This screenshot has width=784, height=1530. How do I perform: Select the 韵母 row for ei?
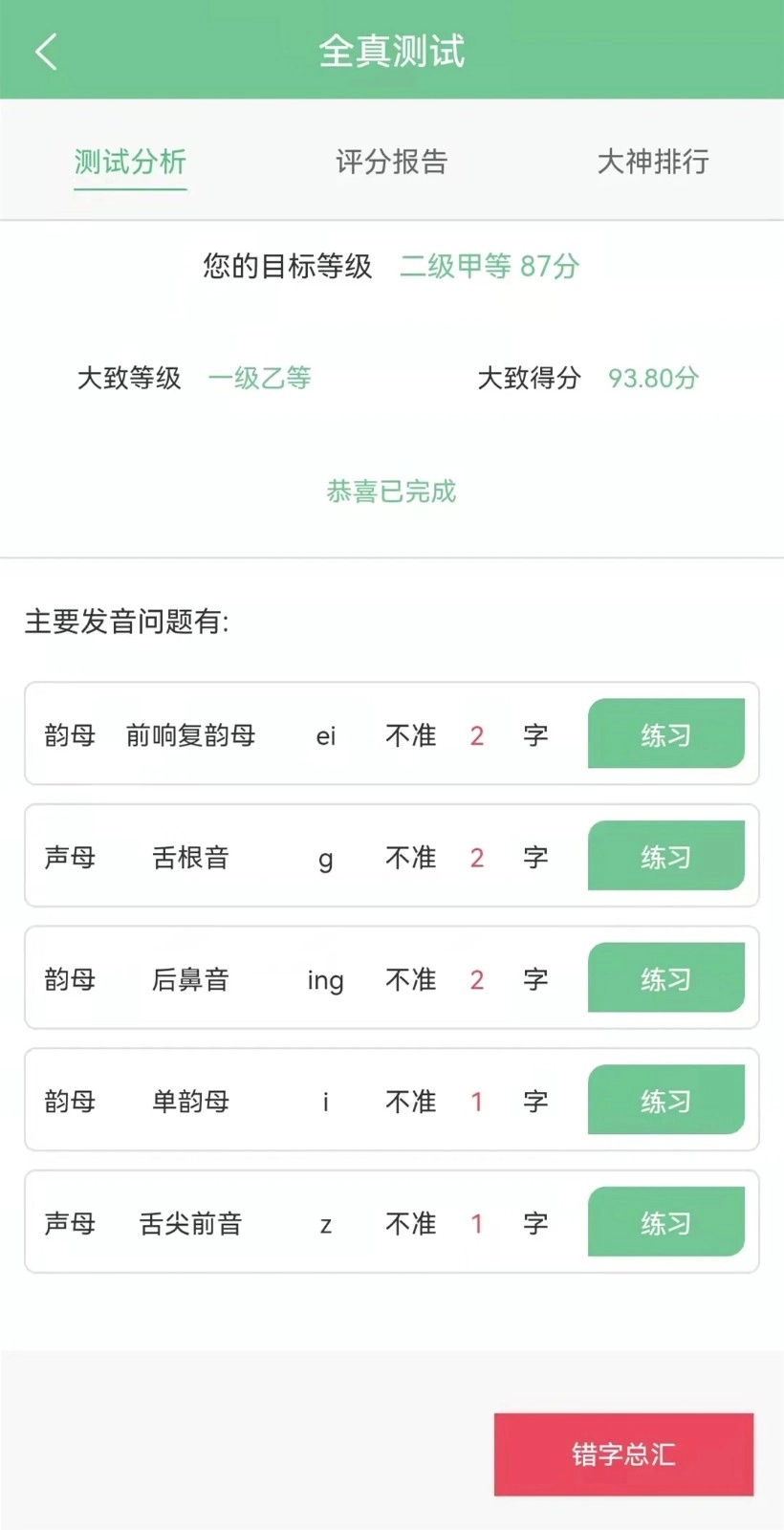point(69,734)
